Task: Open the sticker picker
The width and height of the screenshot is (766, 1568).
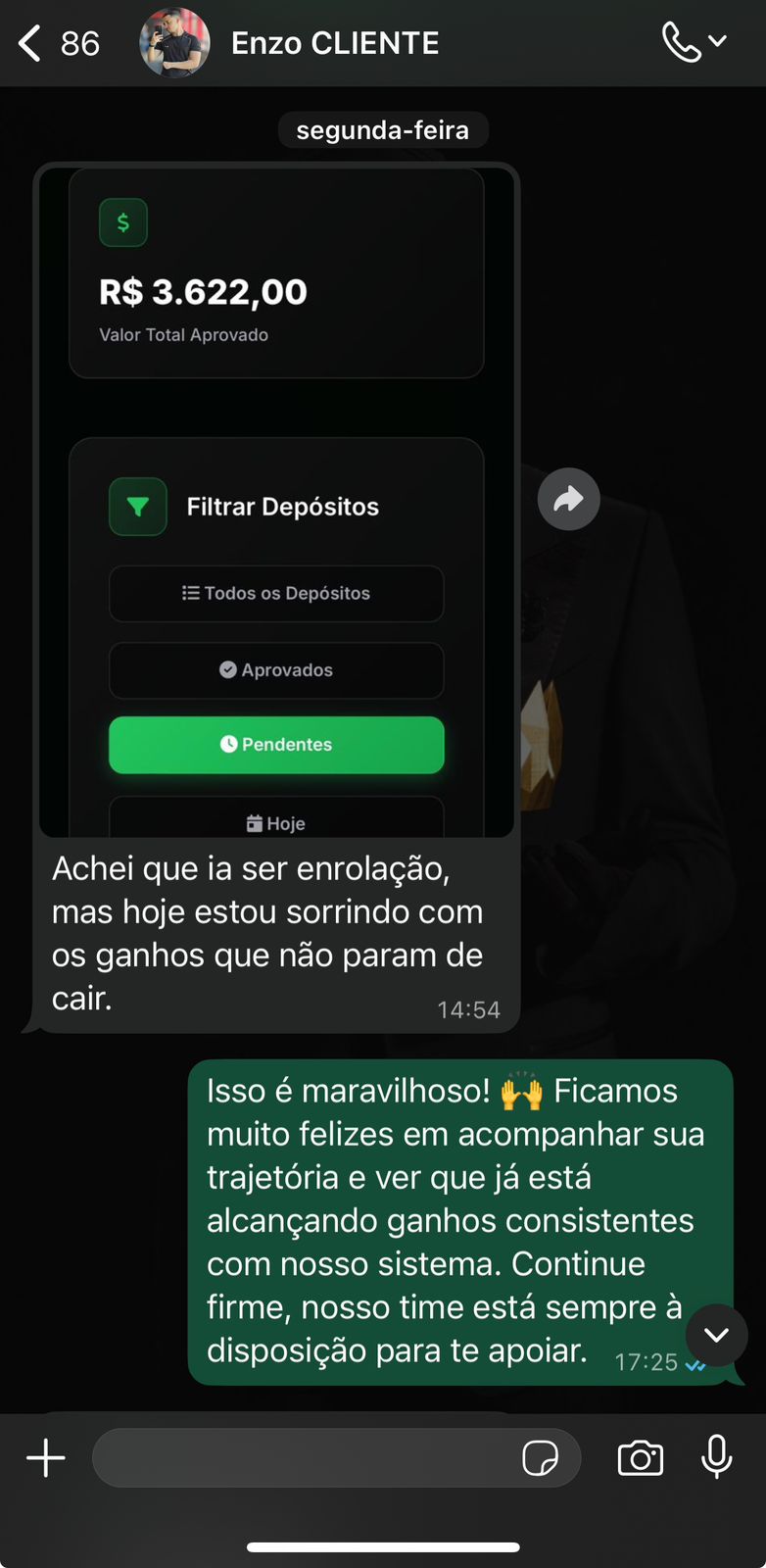Action: (x=540, y=1458)
